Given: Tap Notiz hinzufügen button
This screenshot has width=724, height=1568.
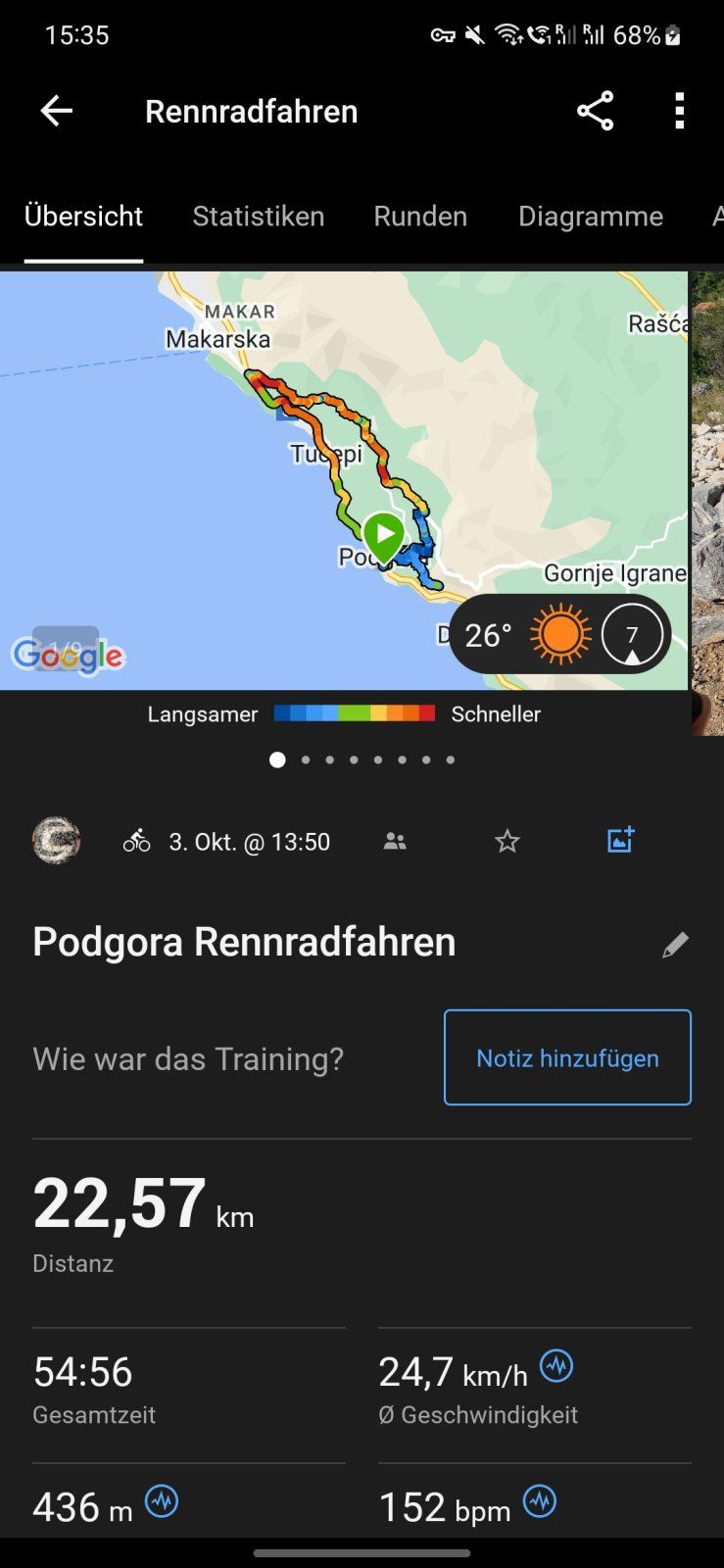Looking at the screenshot, I should (567, 1057).
